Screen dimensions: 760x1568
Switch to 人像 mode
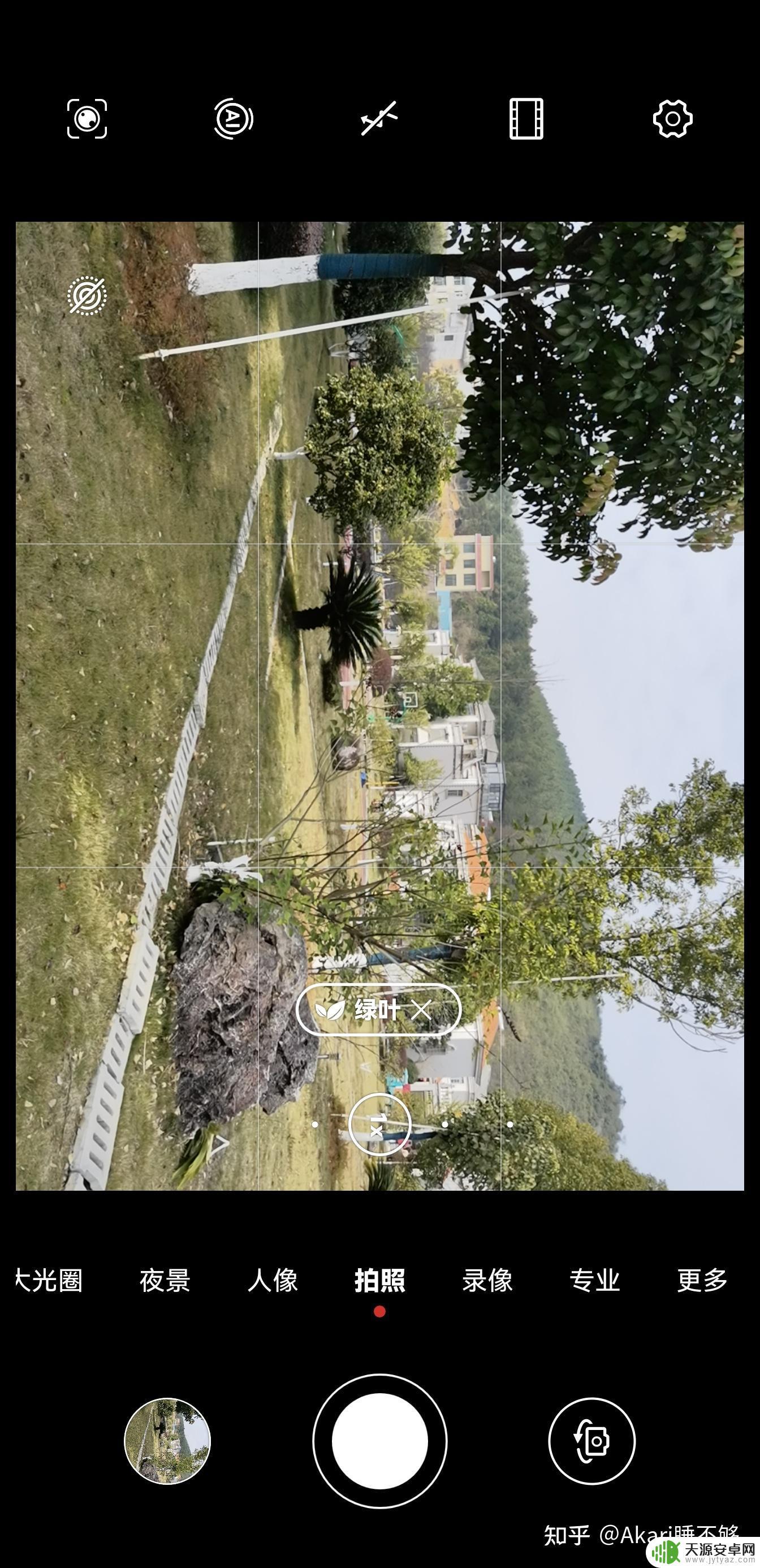point(273,1280)
